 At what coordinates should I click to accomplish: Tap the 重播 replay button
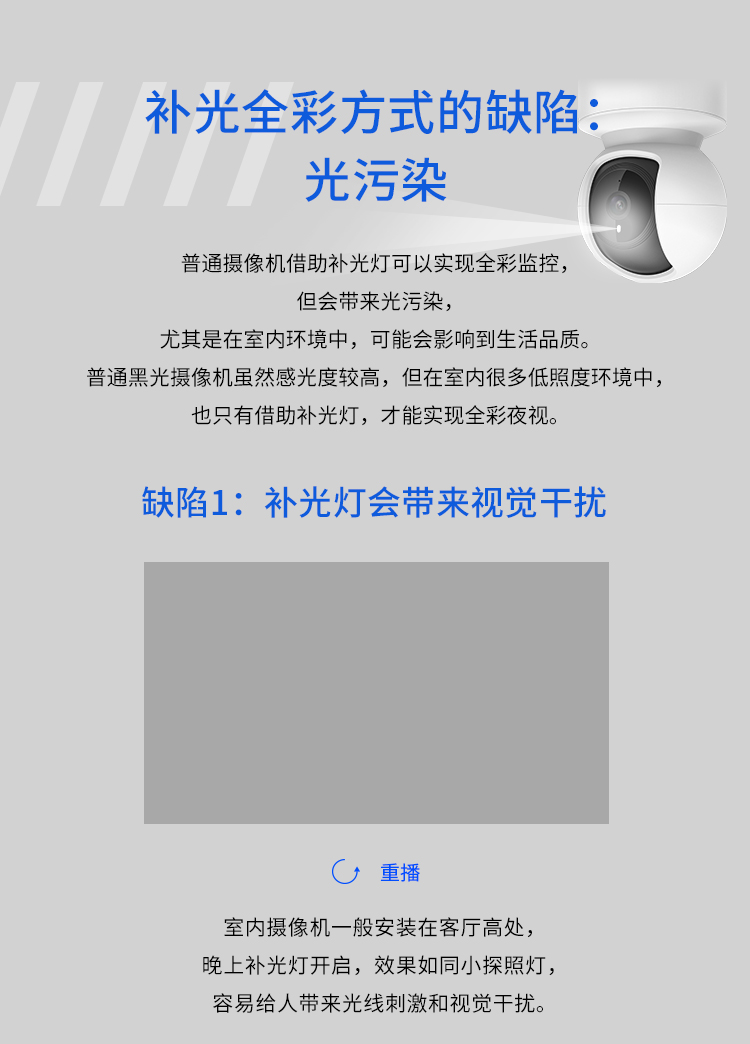click(x=376, y=872)
